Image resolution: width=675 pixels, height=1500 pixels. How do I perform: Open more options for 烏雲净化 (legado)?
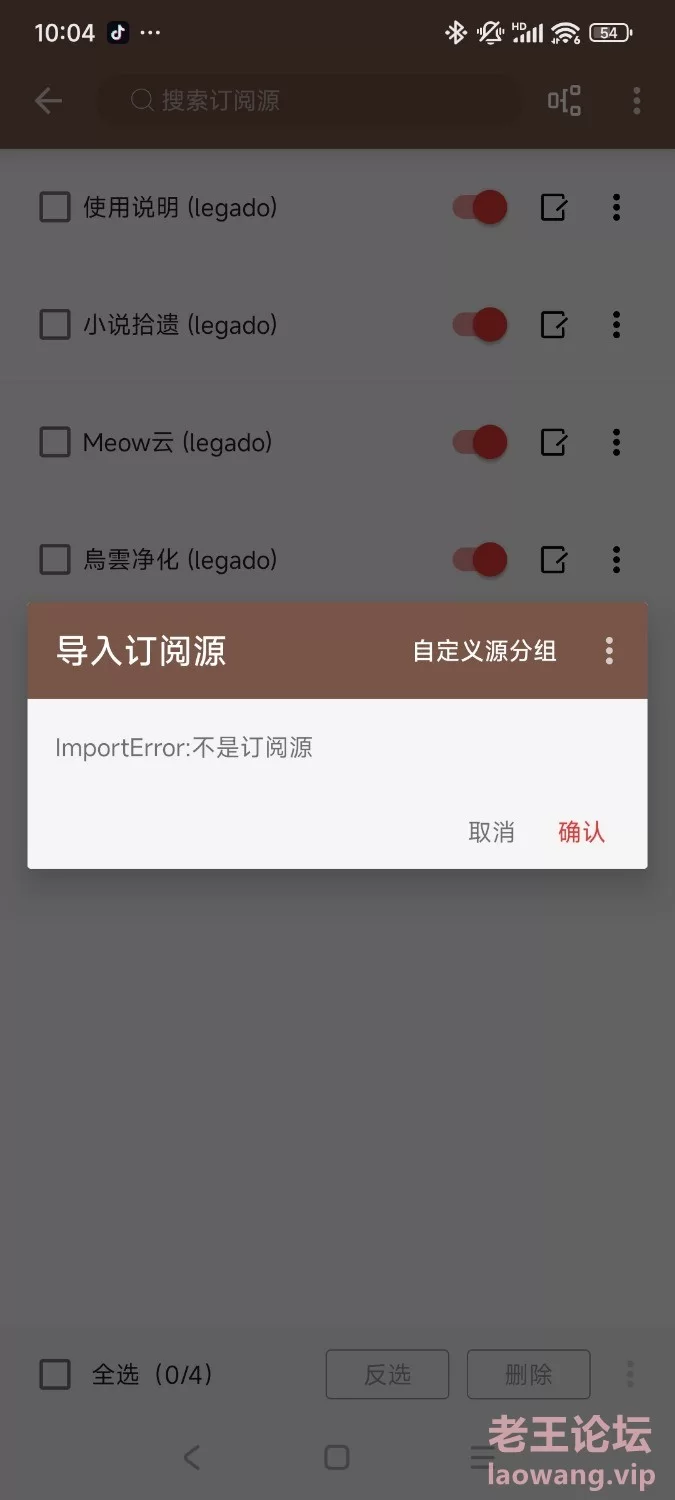tap(616, 559)
